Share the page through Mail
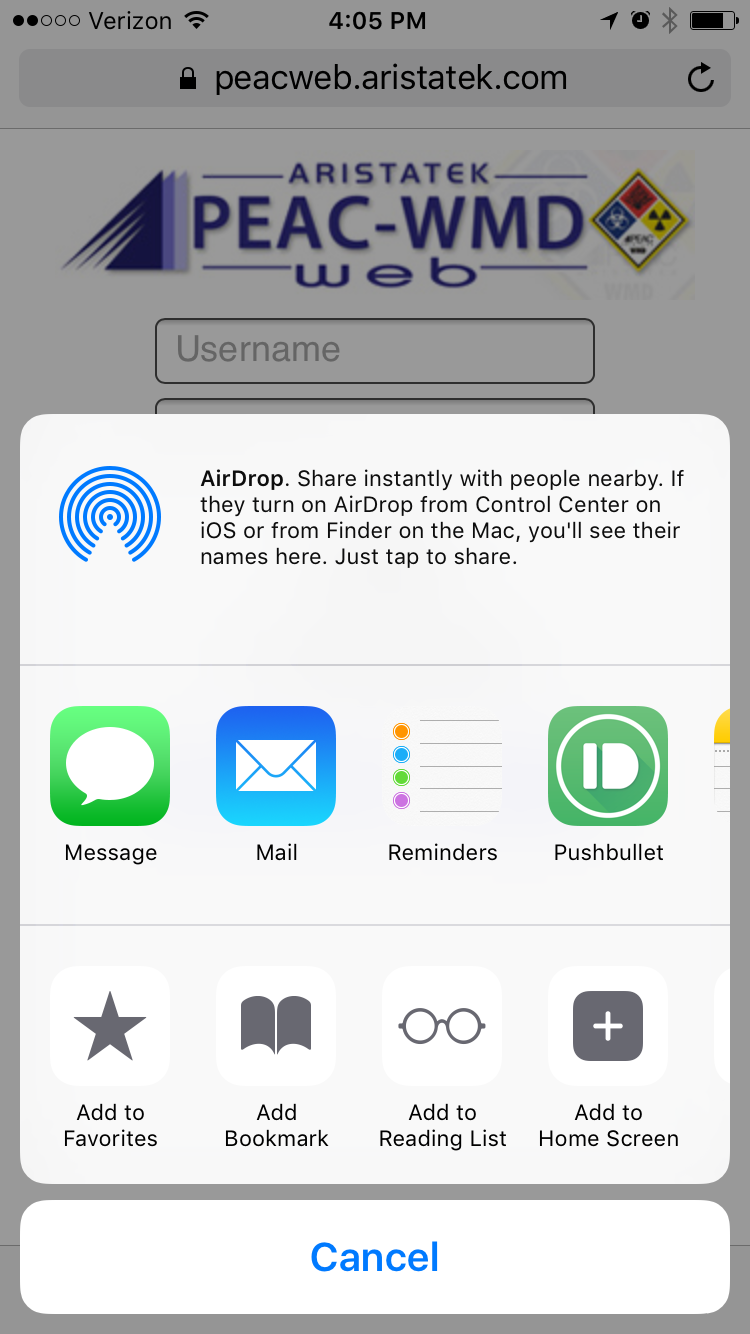 pos(276,766)
